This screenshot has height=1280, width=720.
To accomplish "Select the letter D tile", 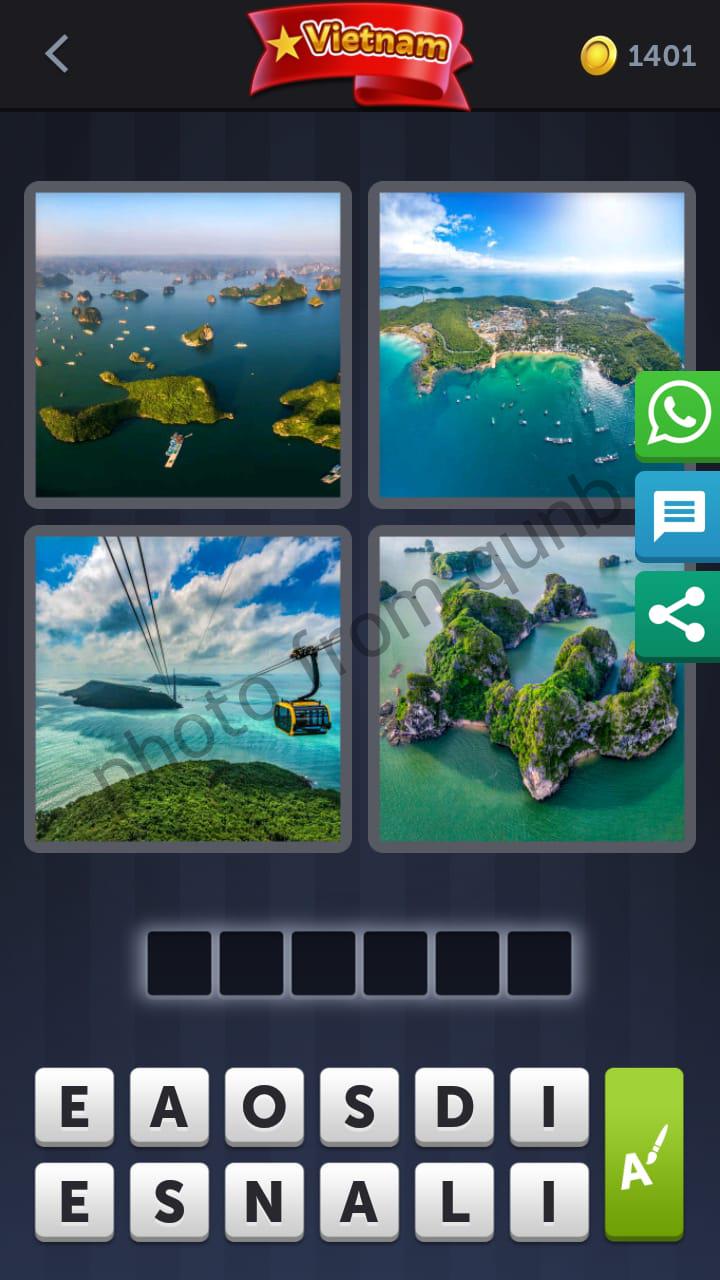I will pos(454,1106).
